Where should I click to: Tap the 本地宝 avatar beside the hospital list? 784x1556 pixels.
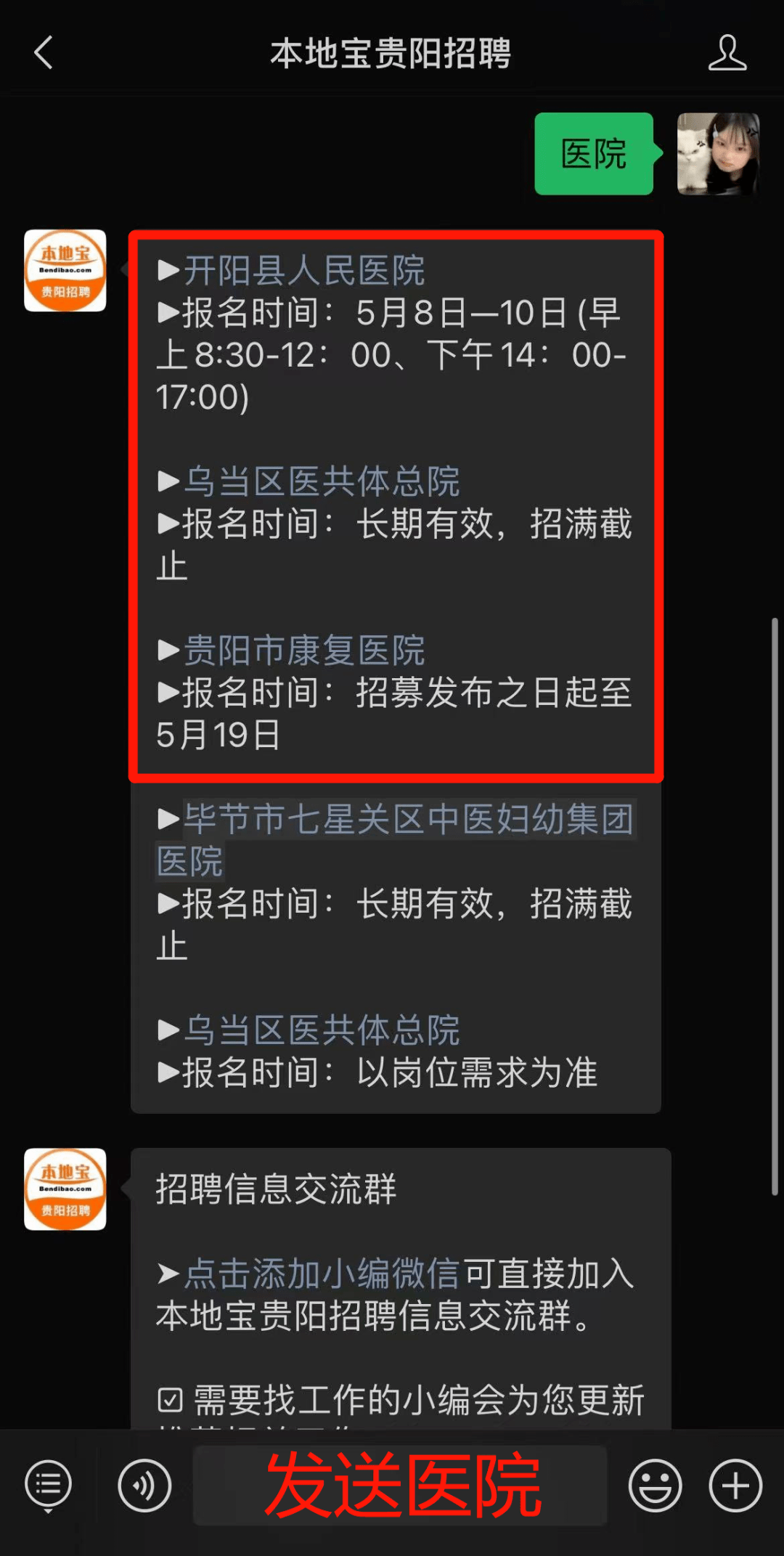[x=65, y=270]
